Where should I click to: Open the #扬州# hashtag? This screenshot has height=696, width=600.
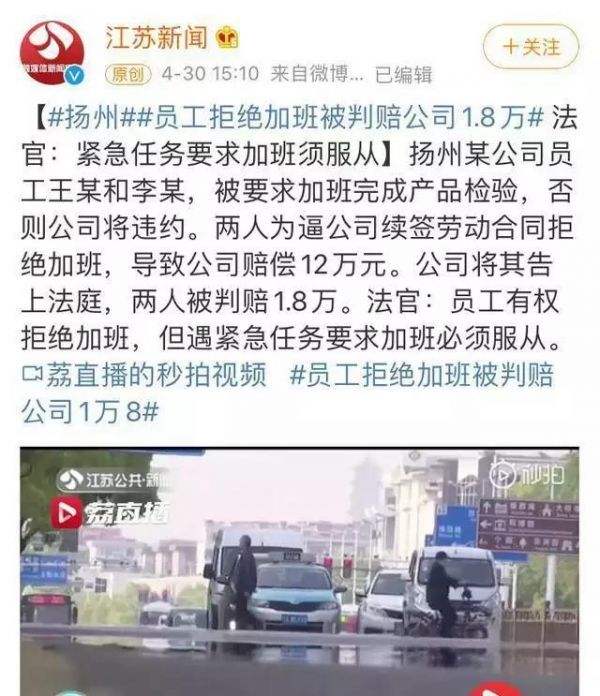tap(83, 116)
